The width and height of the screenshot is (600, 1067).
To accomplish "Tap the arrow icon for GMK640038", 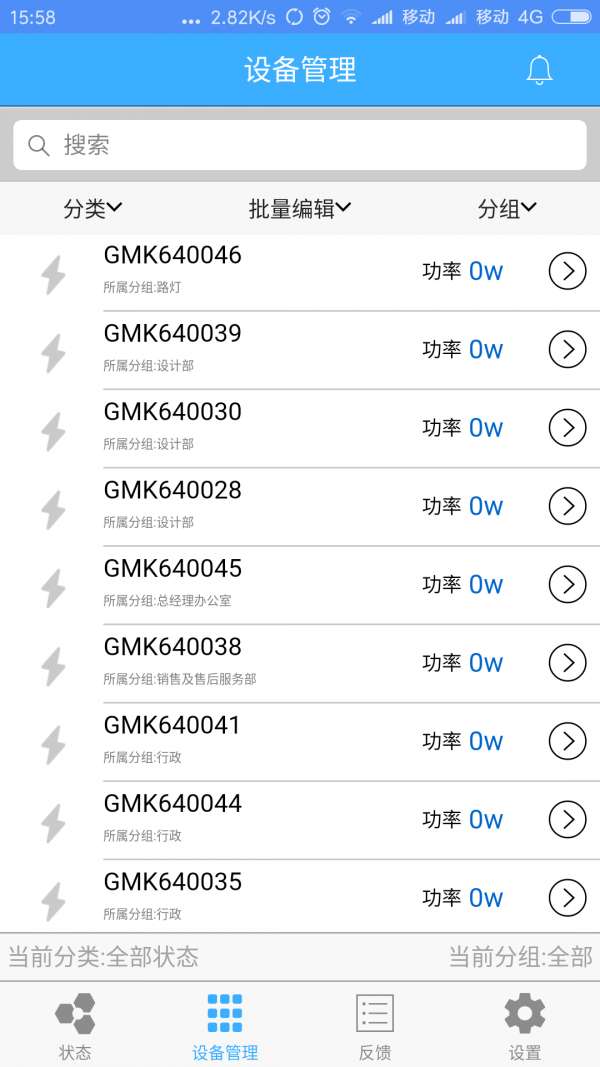I will point(567,663).
